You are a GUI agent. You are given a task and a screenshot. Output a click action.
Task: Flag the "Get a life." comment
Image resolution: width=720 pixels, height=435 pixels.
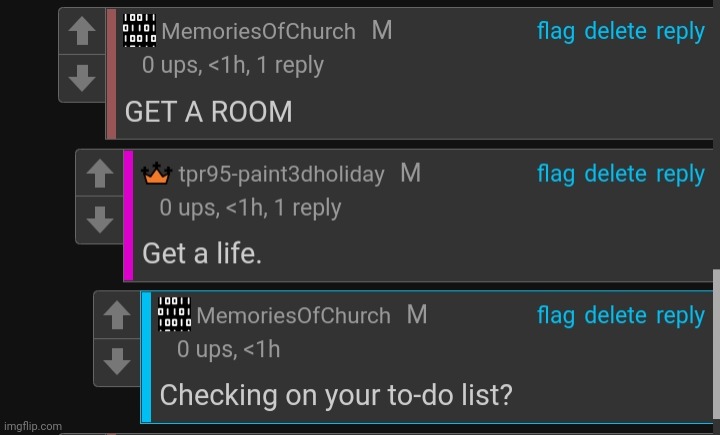coord(556,174)
